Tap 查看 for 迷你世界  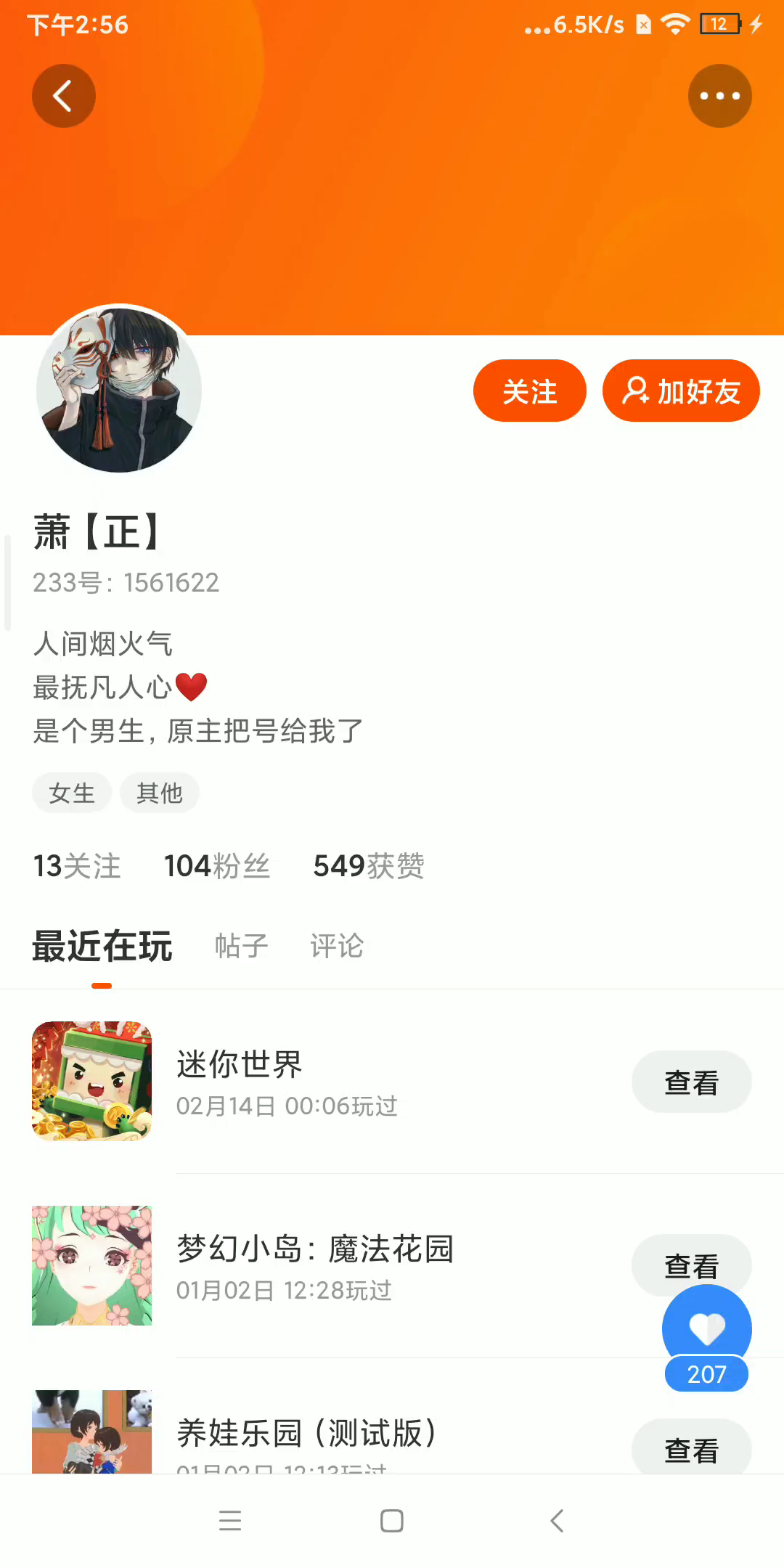[x=691, y=1082]
